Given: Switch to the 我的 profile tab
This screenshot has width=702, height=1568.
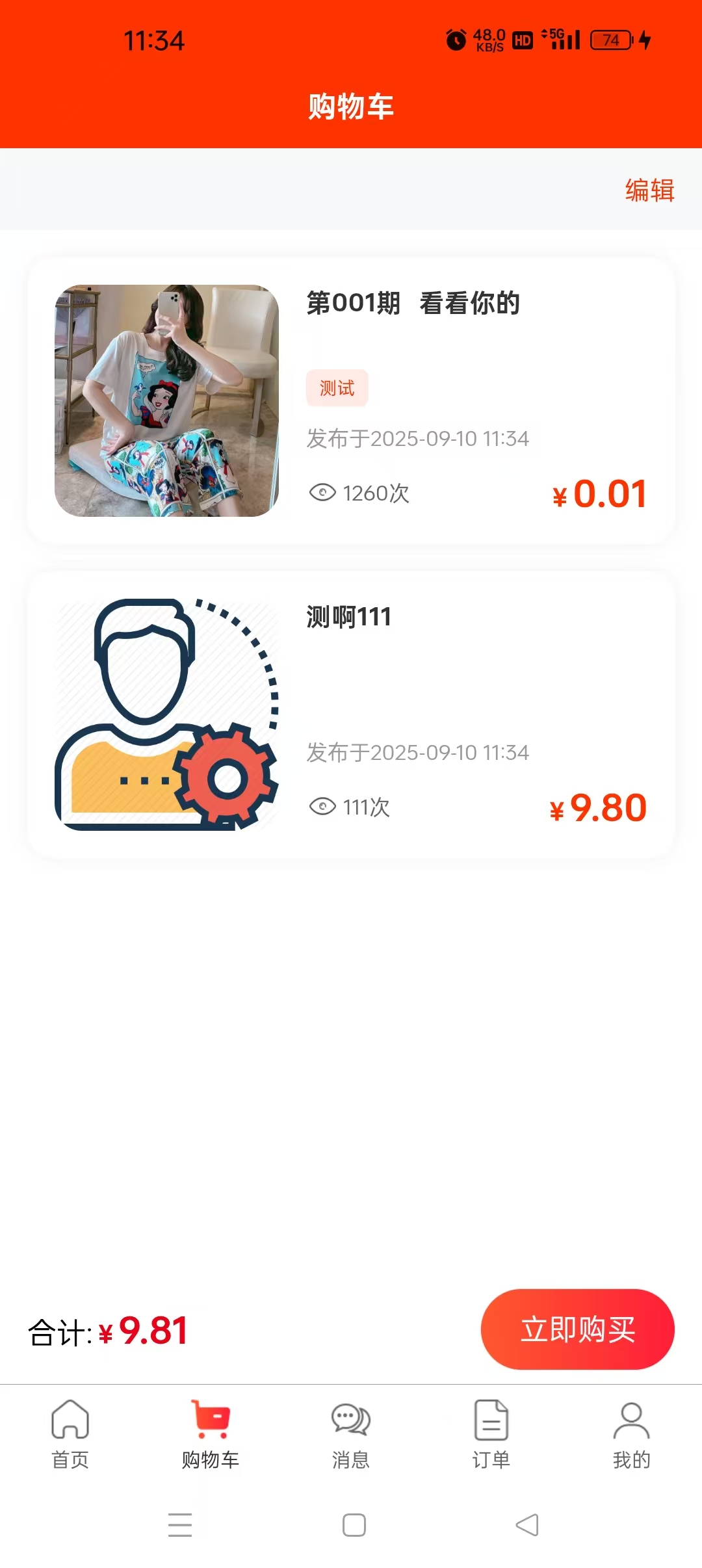Looking at the screenshot, I should (x=631, y=1434).
